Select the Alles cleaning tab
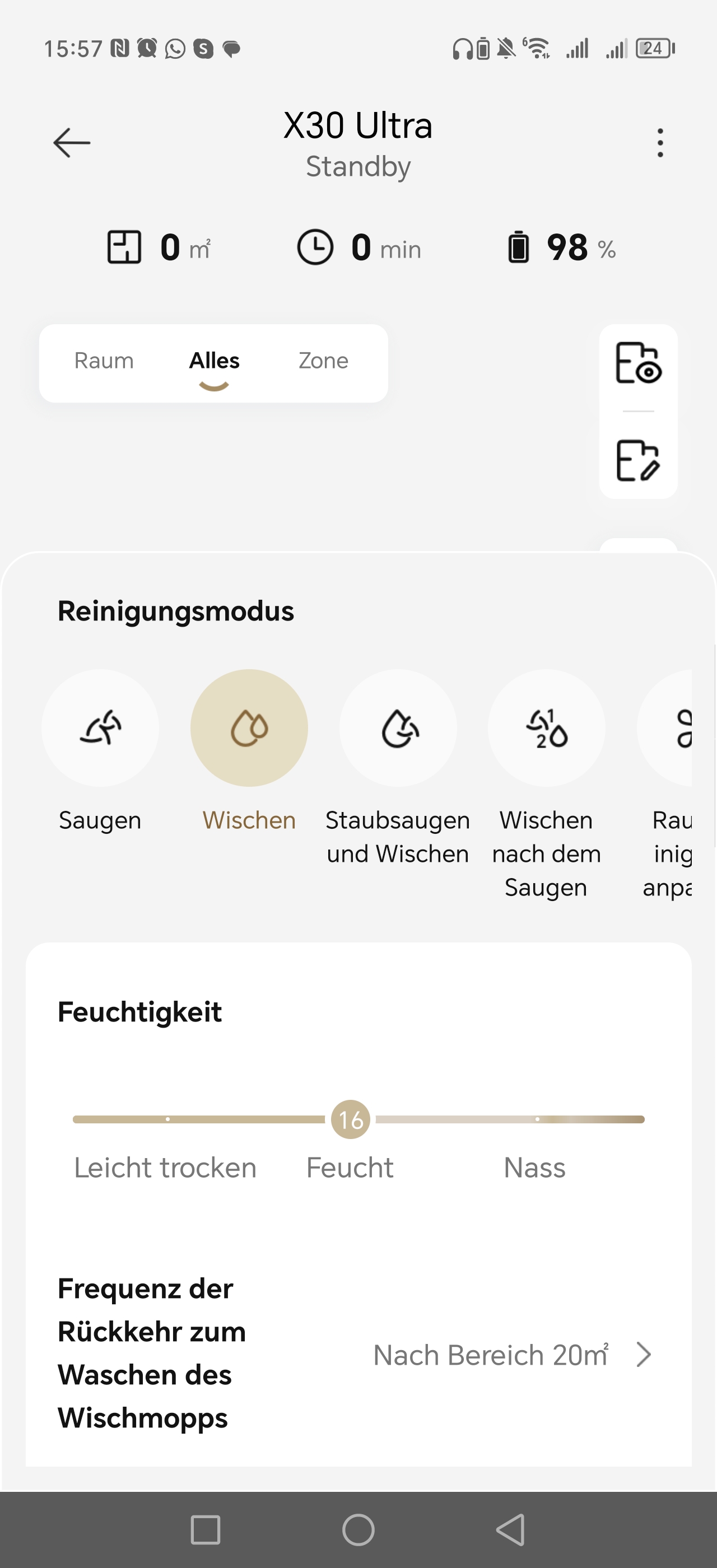The width and height of the screenshot is (717, 1568). coord(214,361)
